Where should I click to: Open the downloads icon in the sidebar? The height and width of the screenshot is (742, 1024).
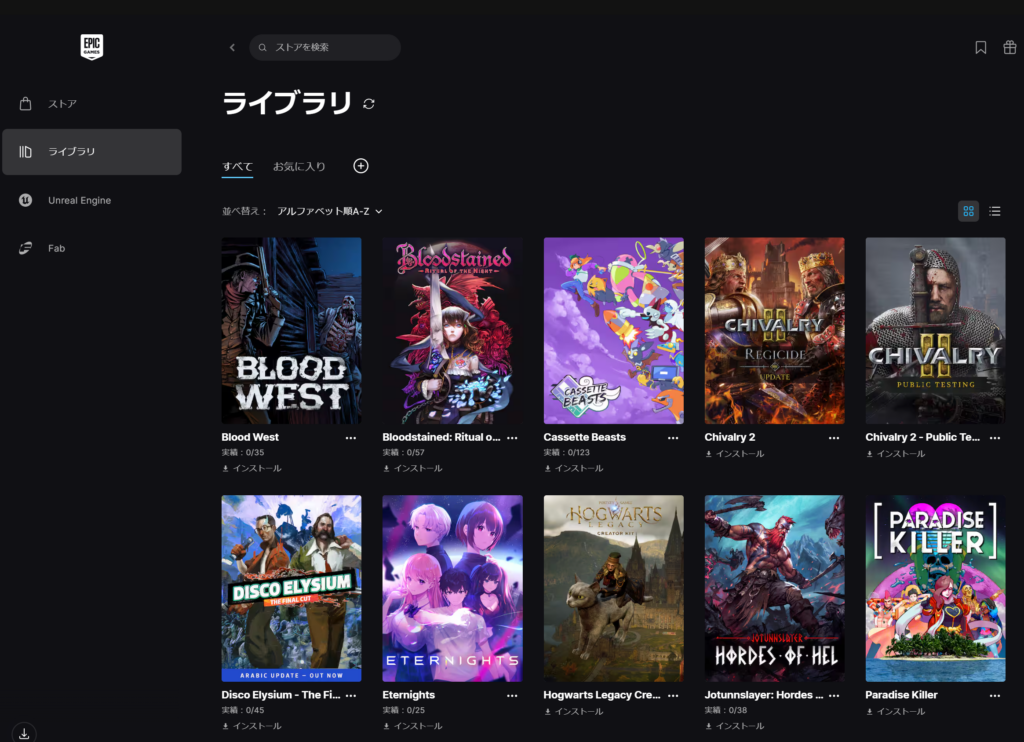pyautogui.click(x=25, y=732)
